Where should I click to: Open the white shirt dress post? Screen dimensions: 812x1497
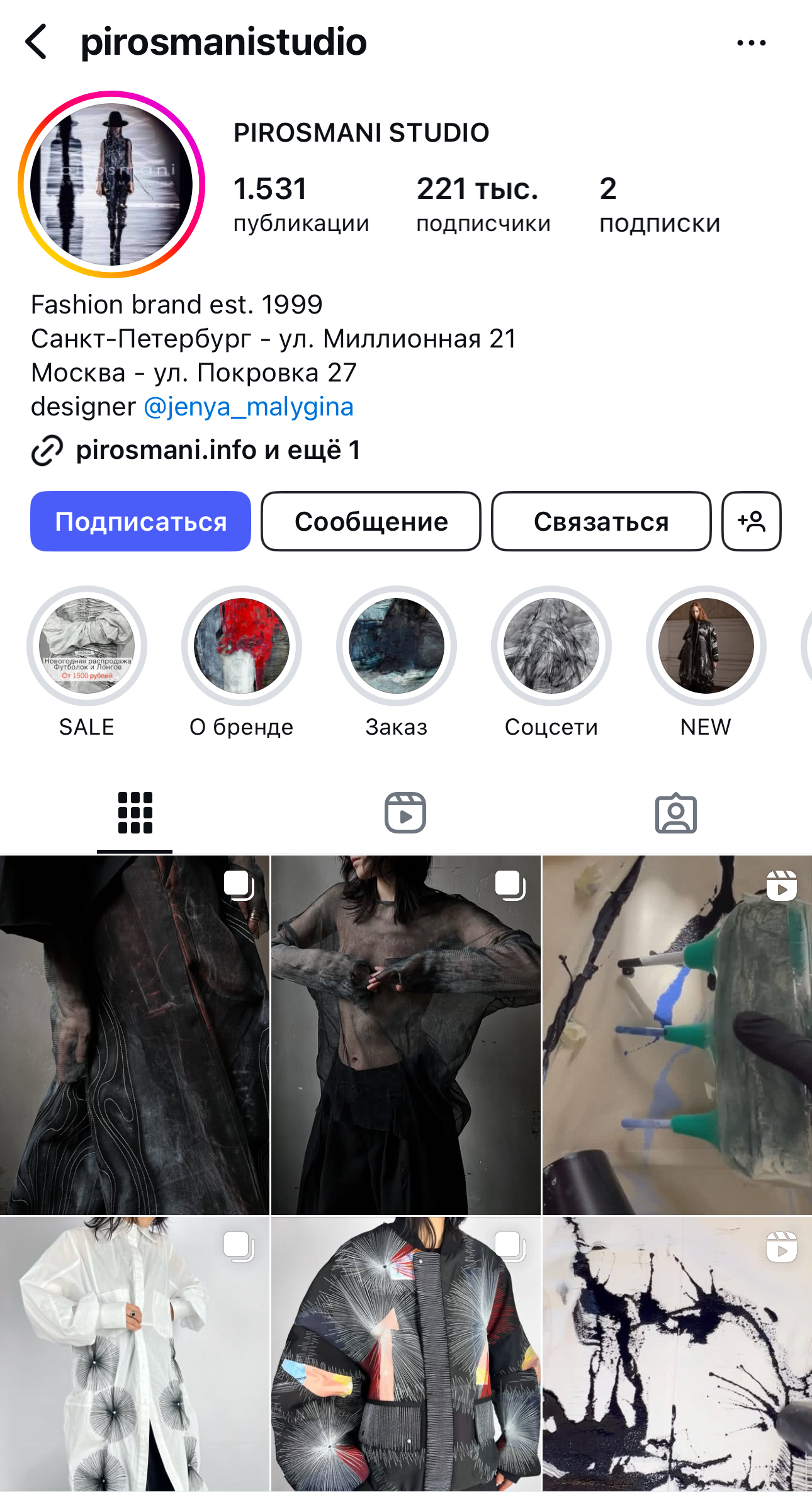135,1353
